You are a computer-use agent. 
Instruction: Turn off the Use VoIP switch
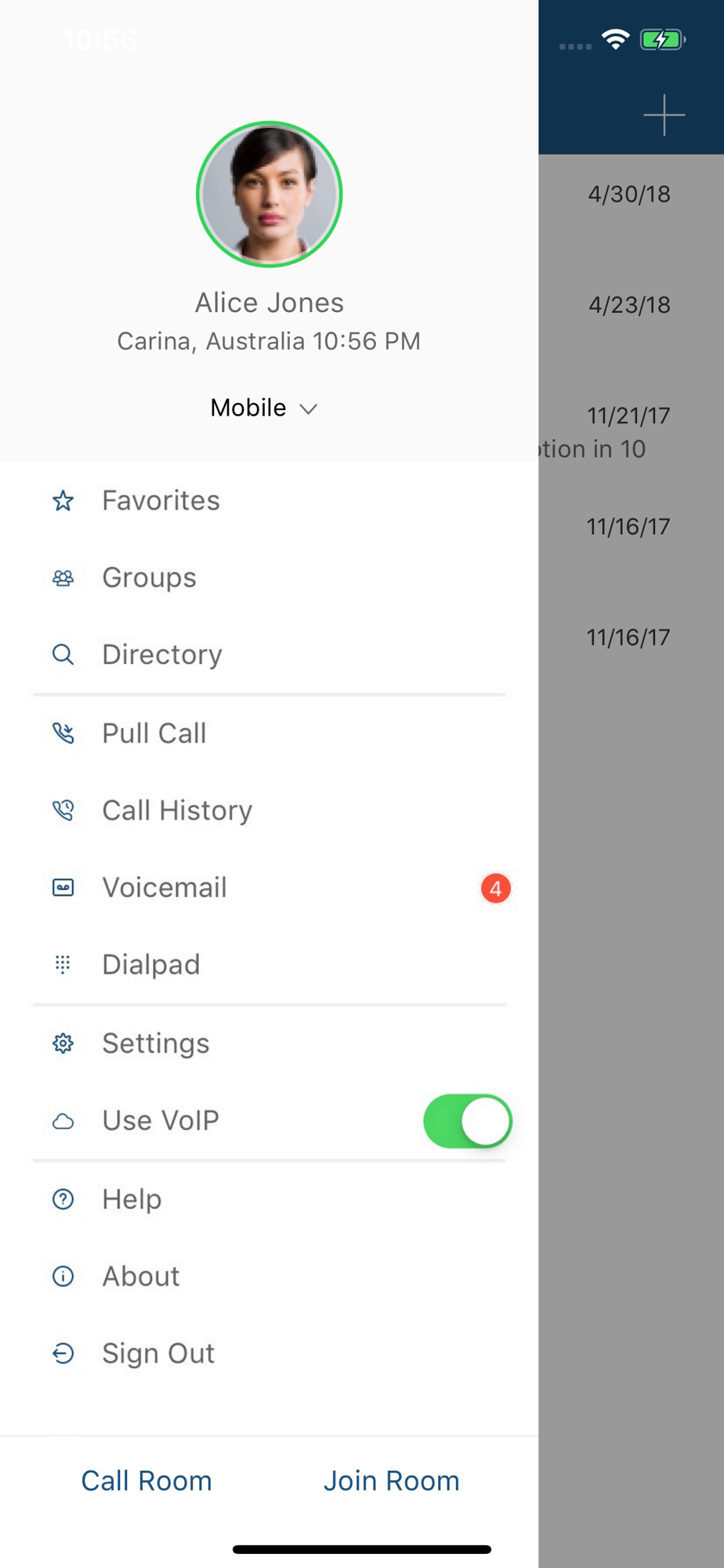(467, 1121)
